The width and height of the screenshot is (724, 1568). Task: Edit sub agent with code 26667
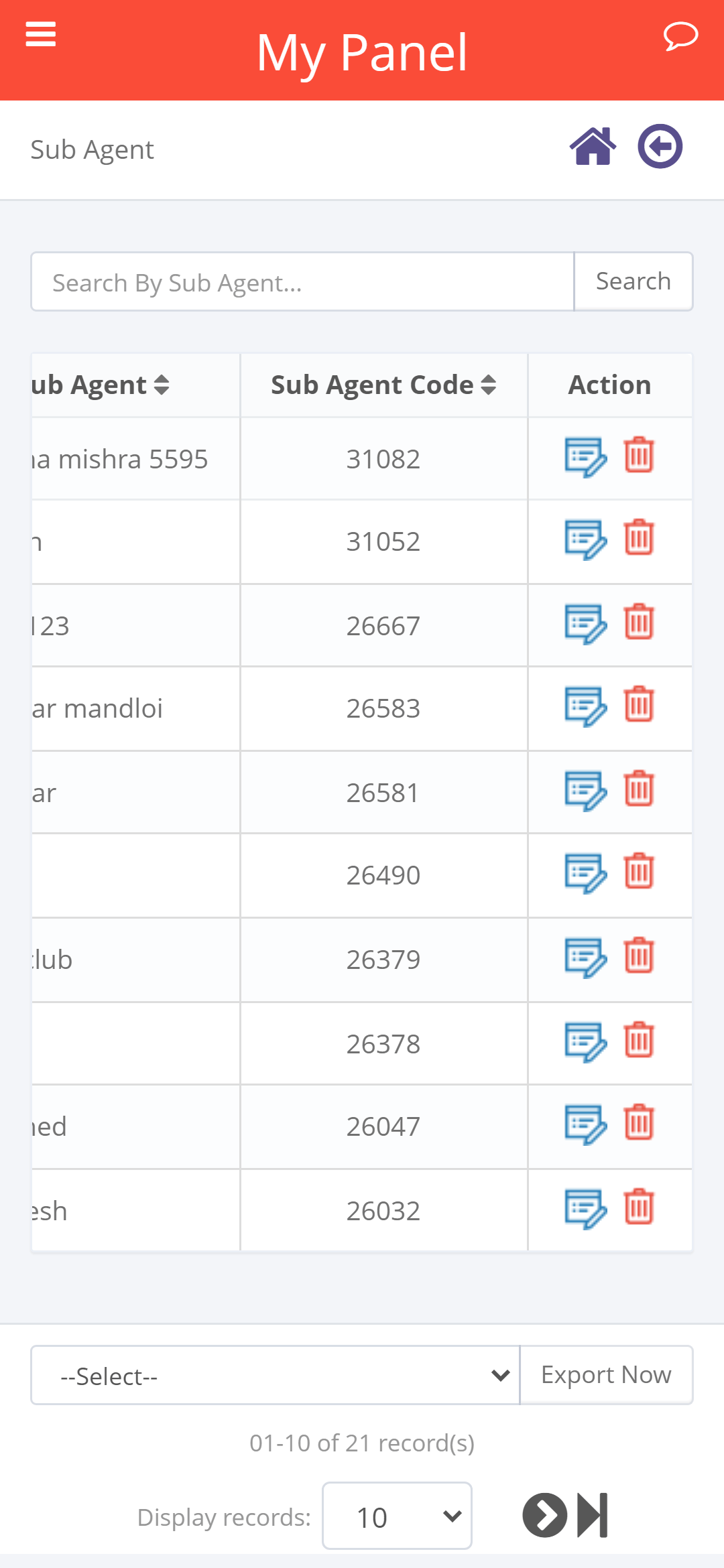point(585,624)
